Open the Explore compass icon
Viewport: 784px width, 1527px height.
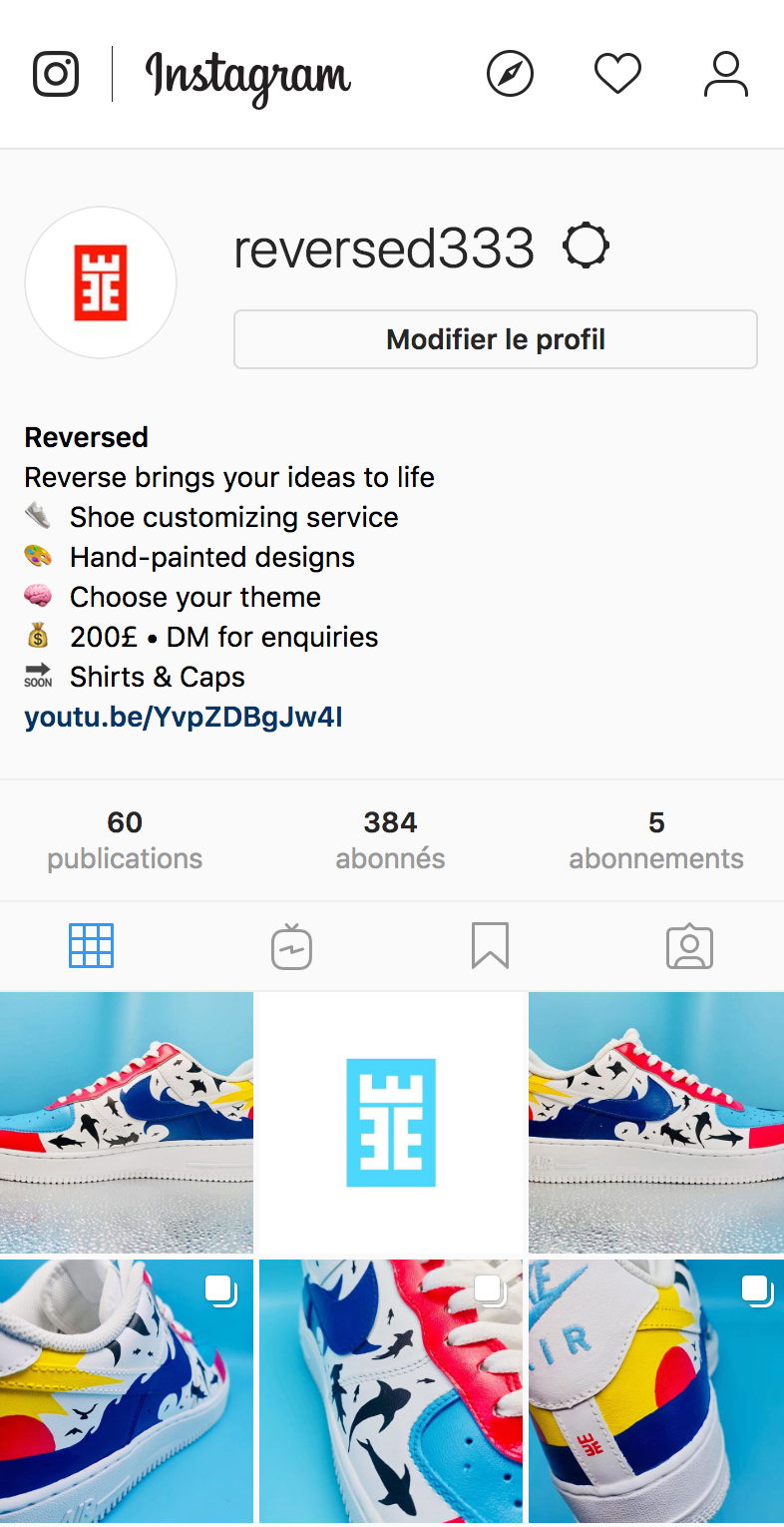tap(511, 75)
